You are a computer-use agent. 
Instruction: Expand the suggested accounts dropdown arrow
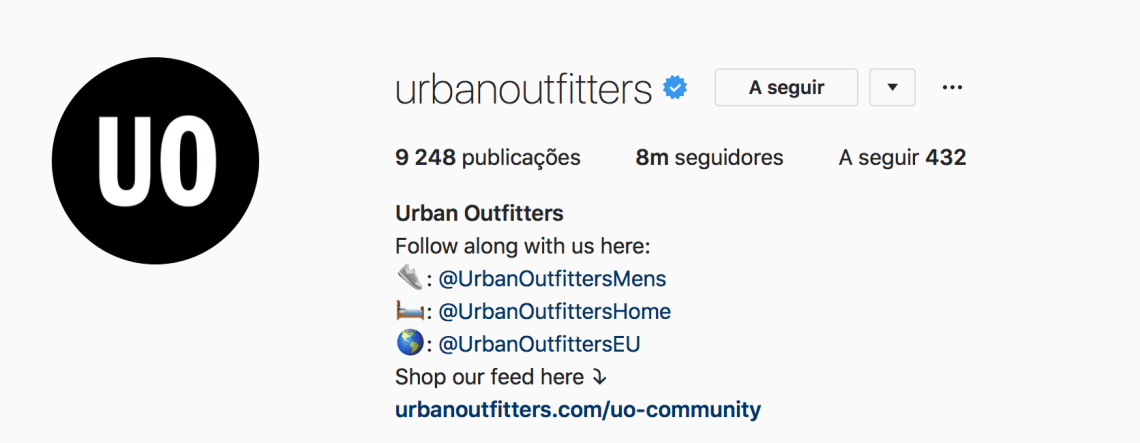(x=892, y=88)
